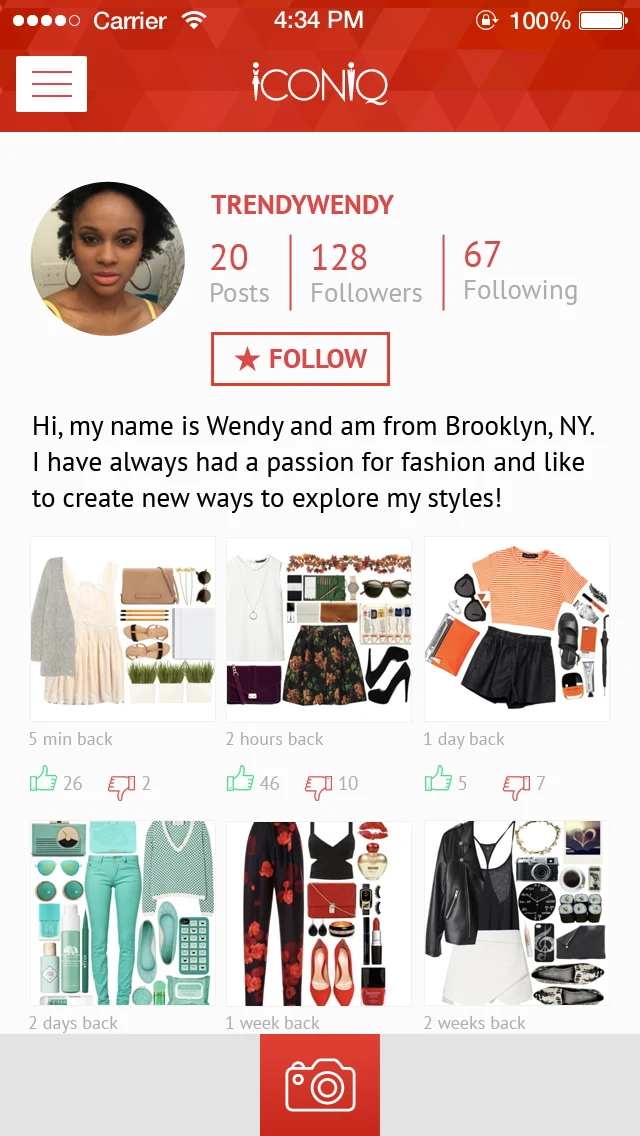The height and width of the screenshot is (1136, 640).
Task: Like the post from 5 min back
Action: [x=44, y=780]
